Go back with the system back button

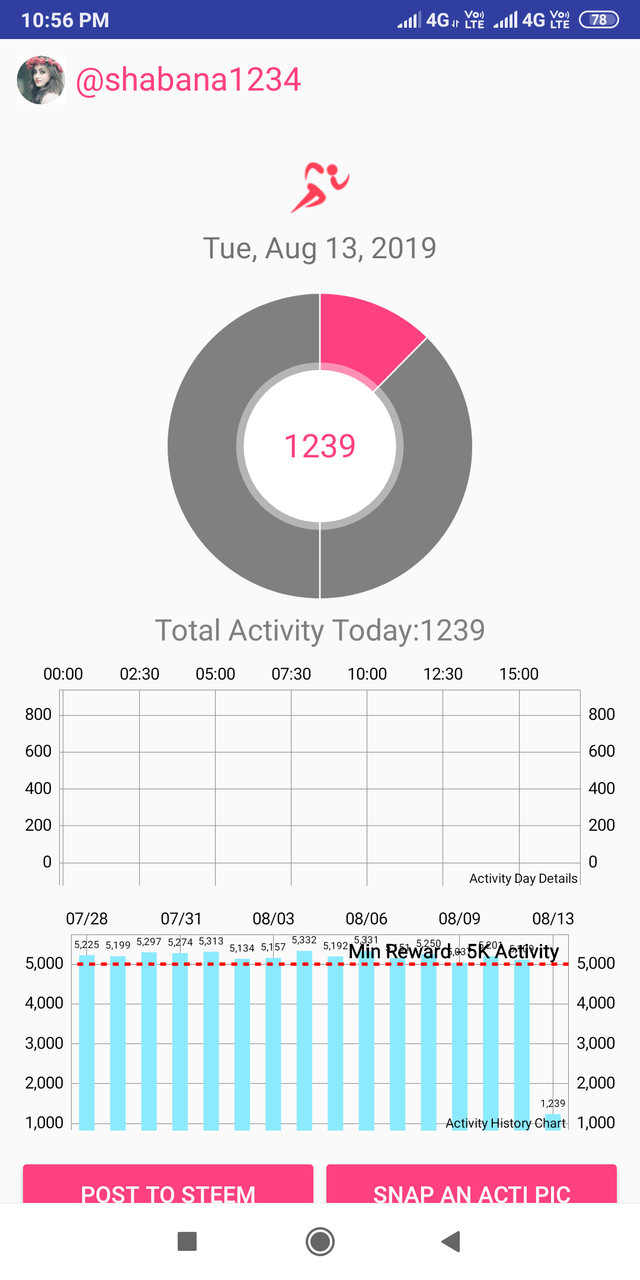pyautogui.click(x=451, y=1242)
